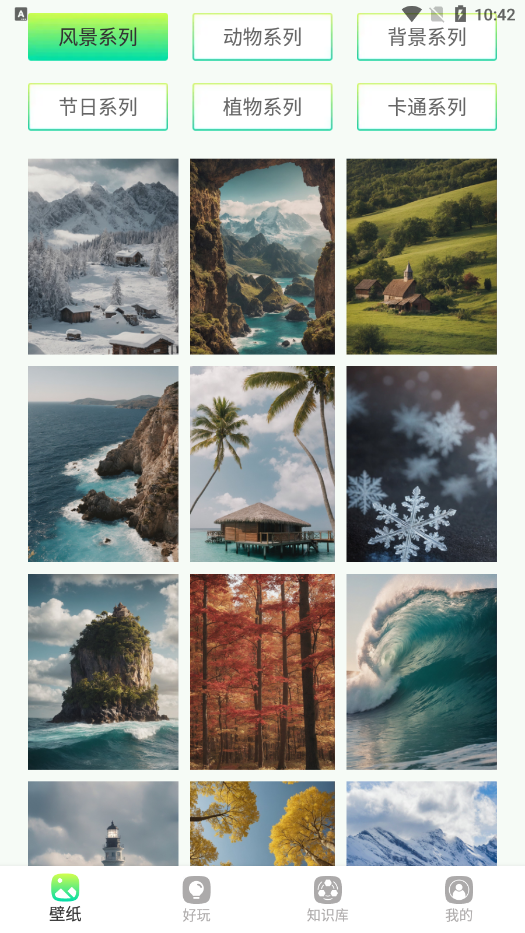Screen dimensions: 525x933
Task: Show the 植物系列 wallpapers
Action: pos(262,107)
